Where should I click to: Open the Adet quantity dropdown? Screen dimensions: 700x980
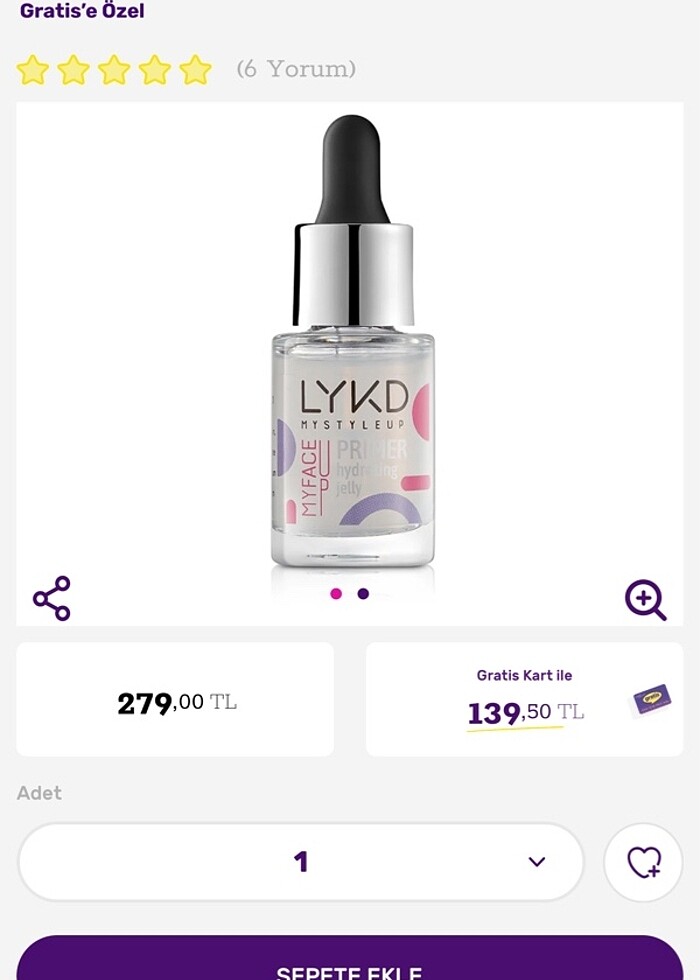(301, 862)
